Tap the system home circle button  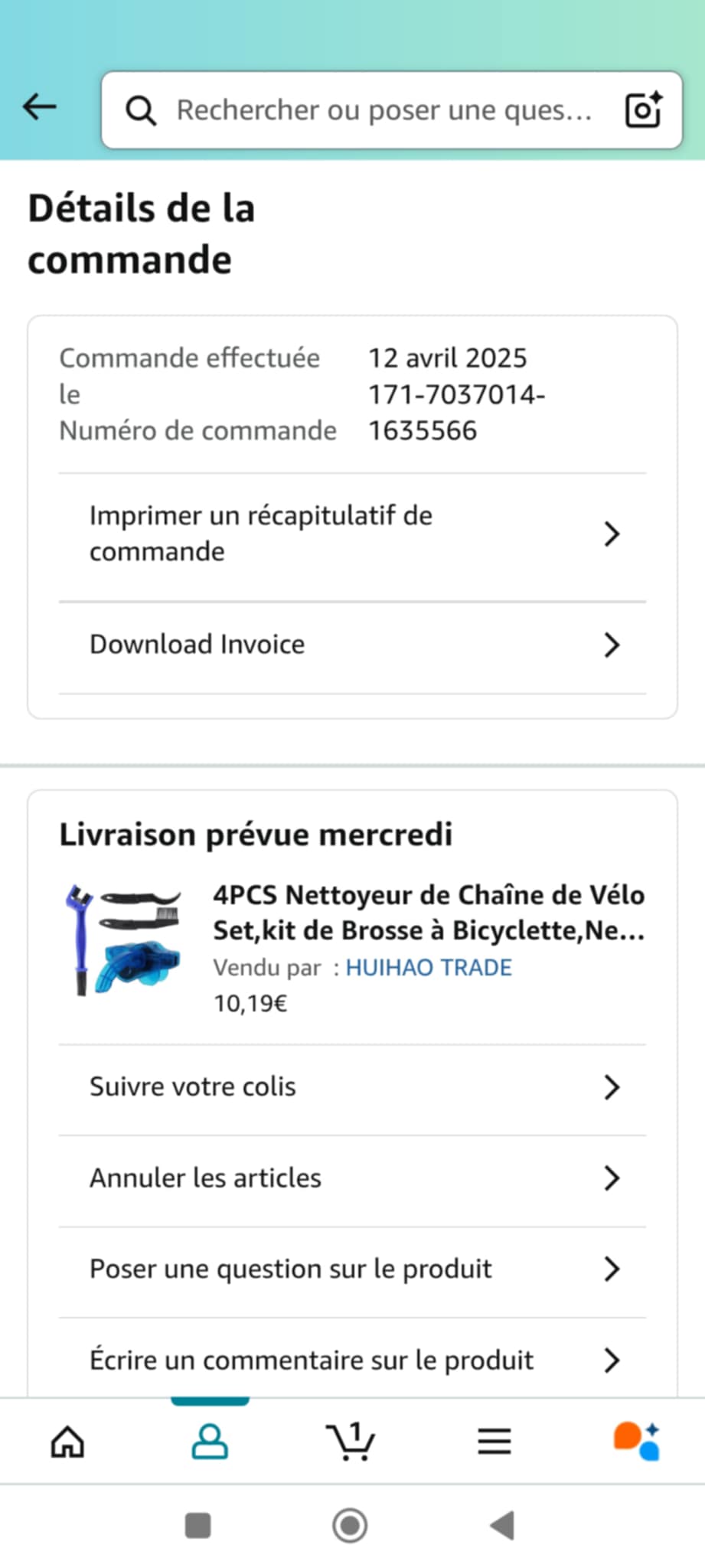coord(350,1525)
